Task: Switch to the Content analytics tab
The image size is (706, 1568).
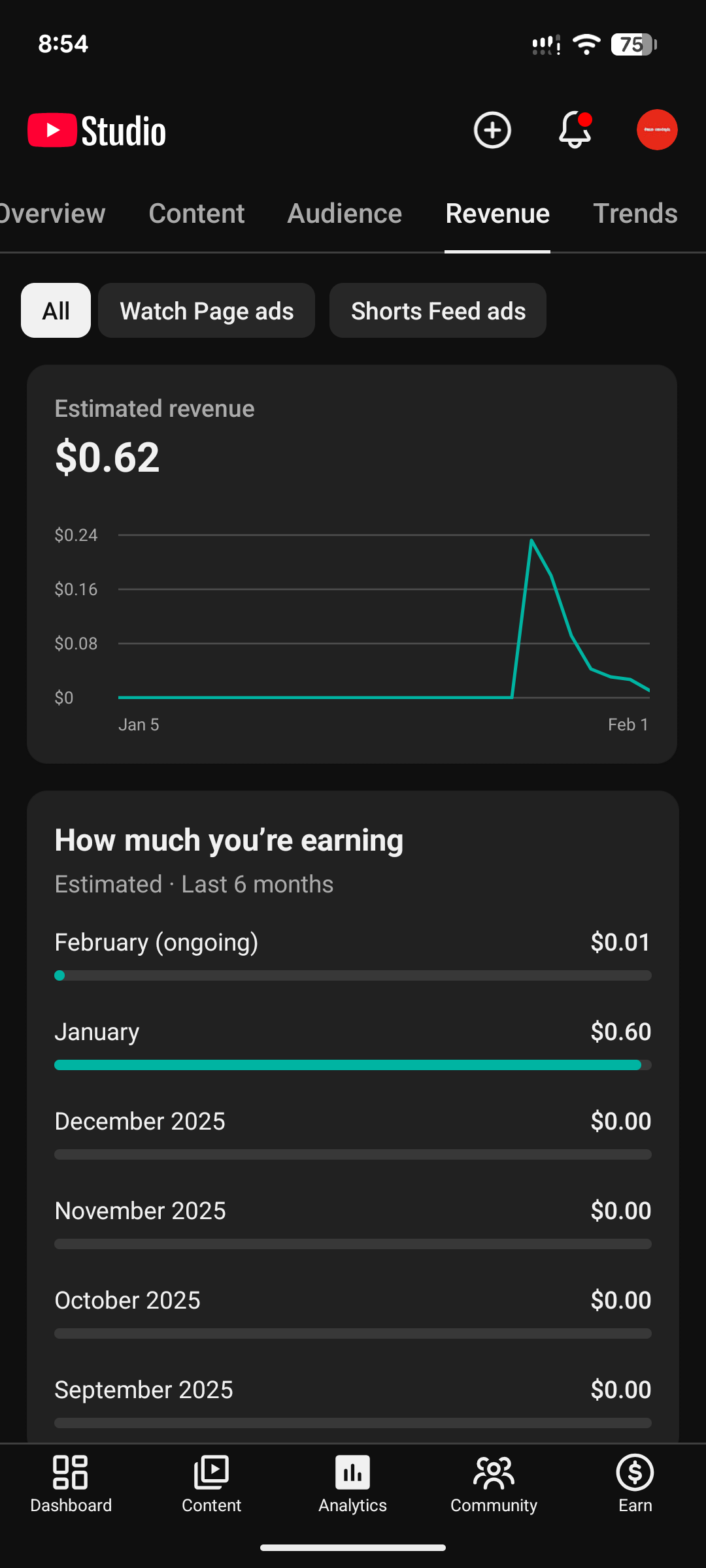Action: pyautogui.click(x=197, y=214)
